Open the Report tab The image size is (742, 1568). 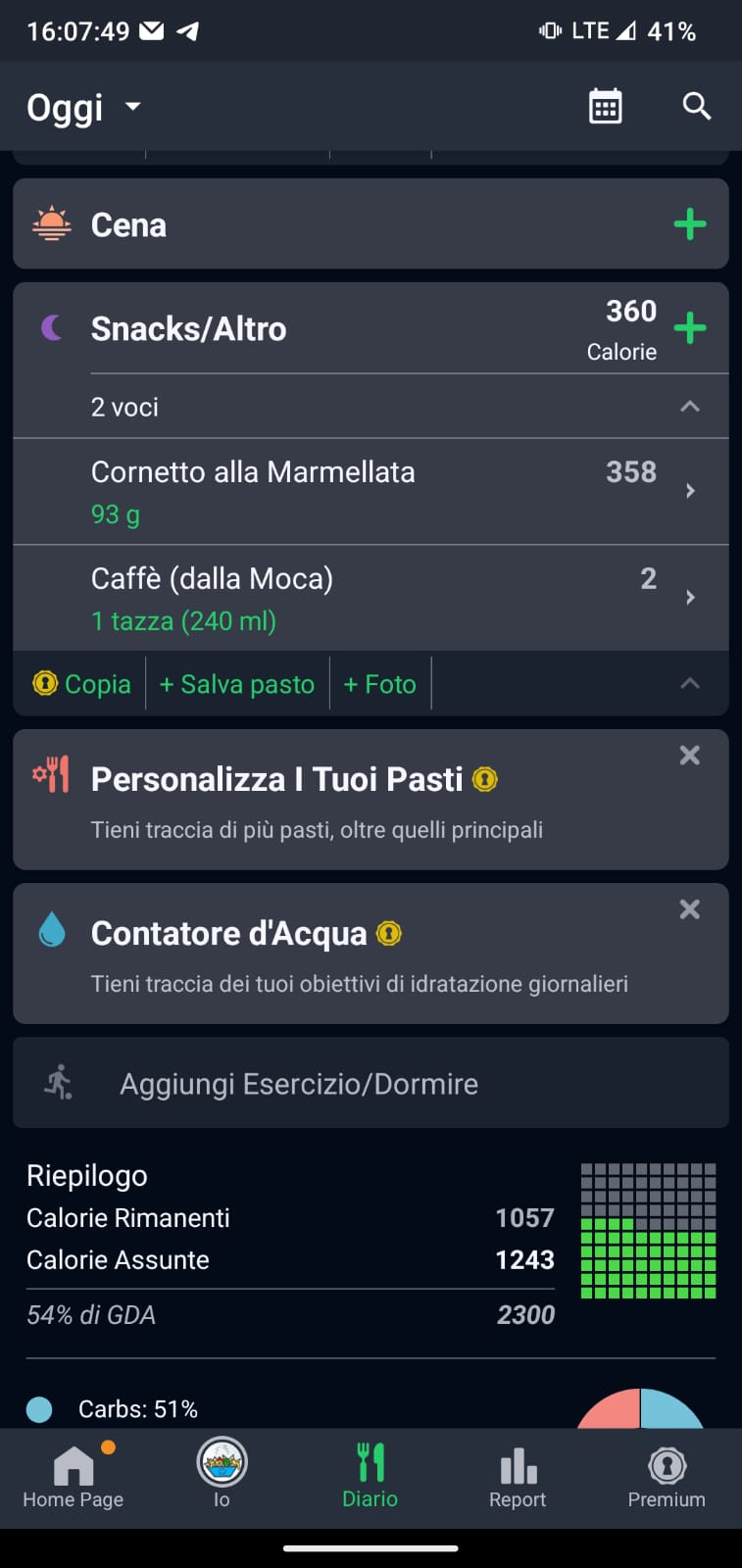[x=518, y=1477]
